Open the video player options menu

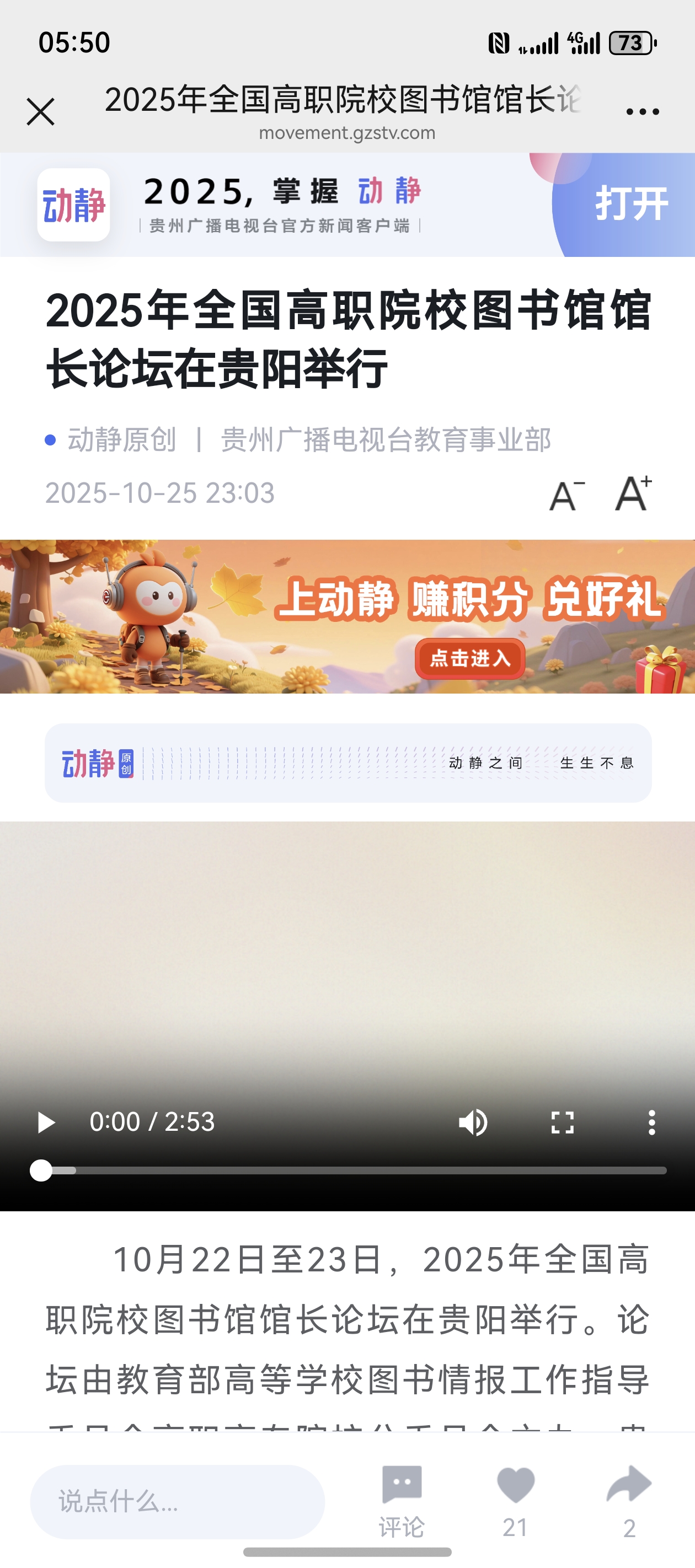651,1123
